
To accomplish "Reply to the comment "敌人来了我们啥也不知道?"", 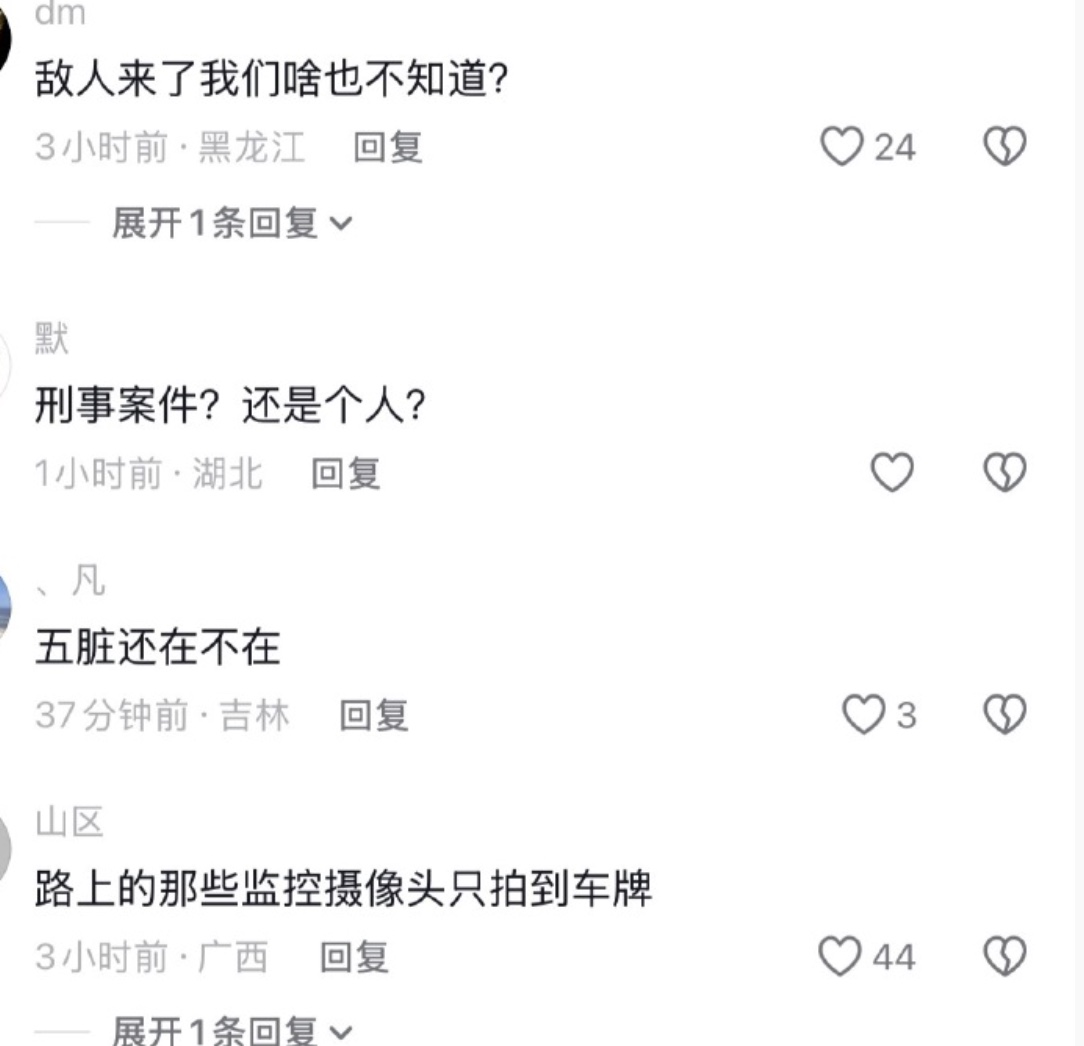I will [388, 148].
